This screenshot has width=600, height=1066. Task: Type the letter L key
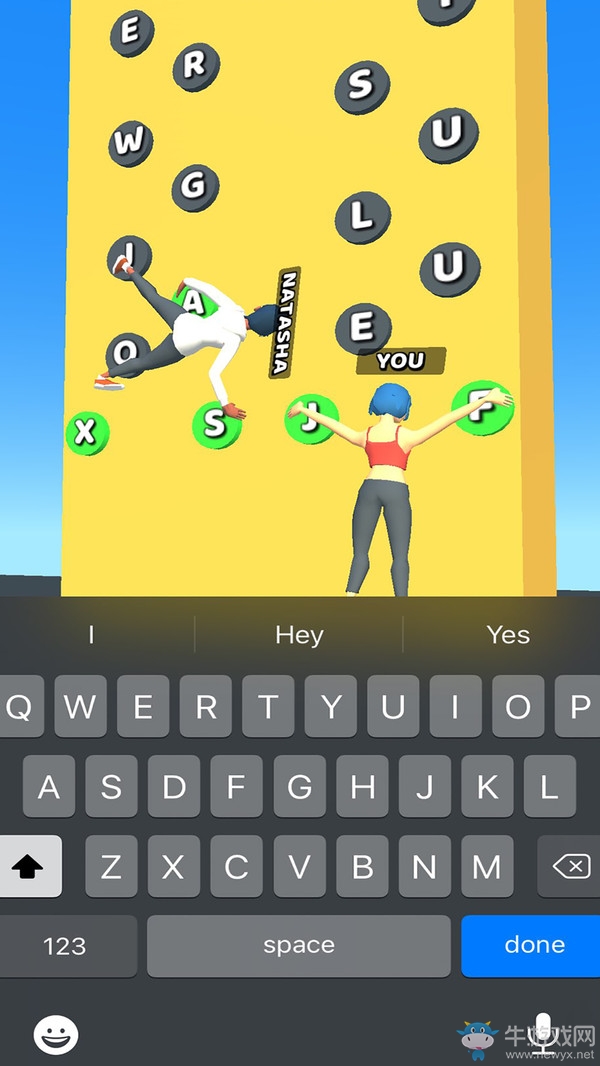pos(549,787)
